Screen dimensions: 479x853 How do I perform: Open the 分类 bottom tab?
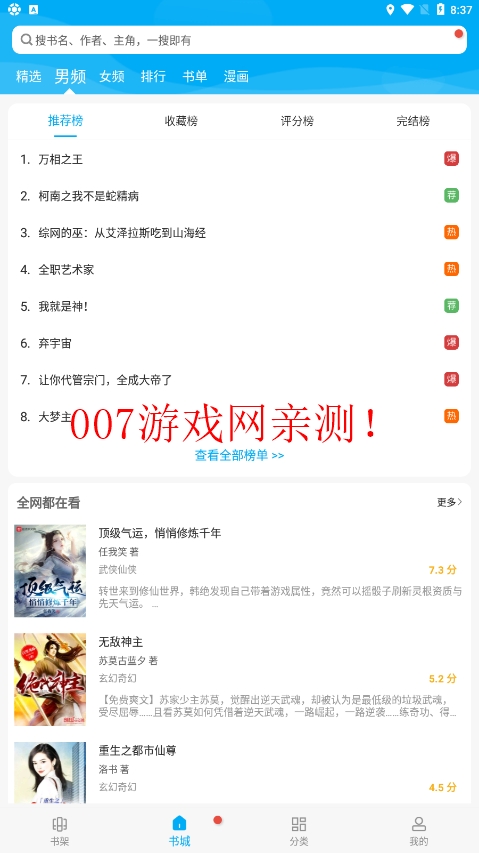coord(298,831)
